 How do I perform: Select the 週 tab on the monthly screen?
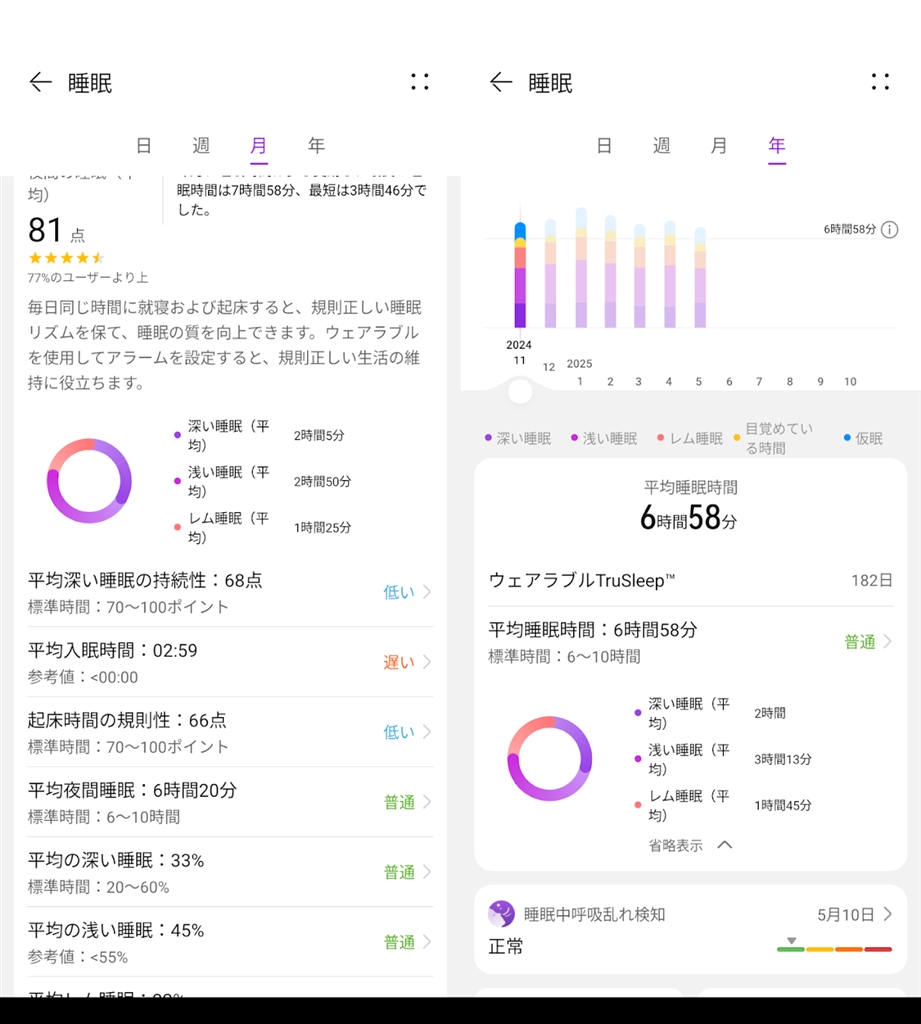pos(201,146)
